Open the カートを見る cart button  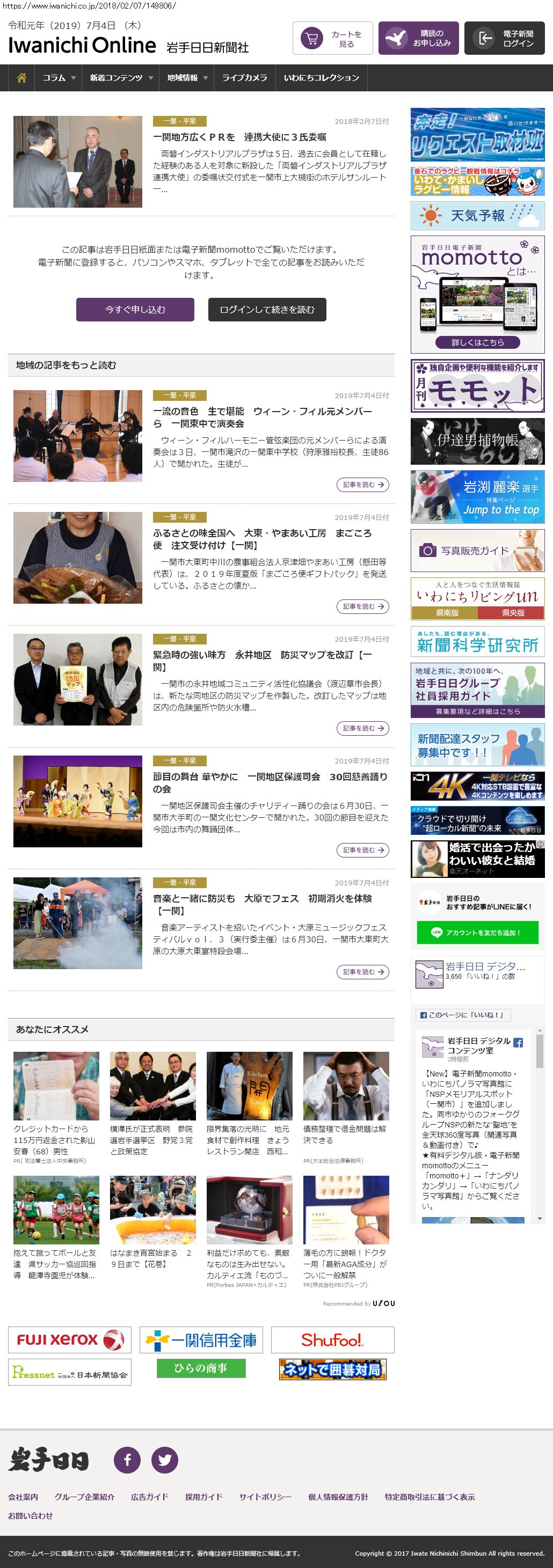[x=332, y=38]
